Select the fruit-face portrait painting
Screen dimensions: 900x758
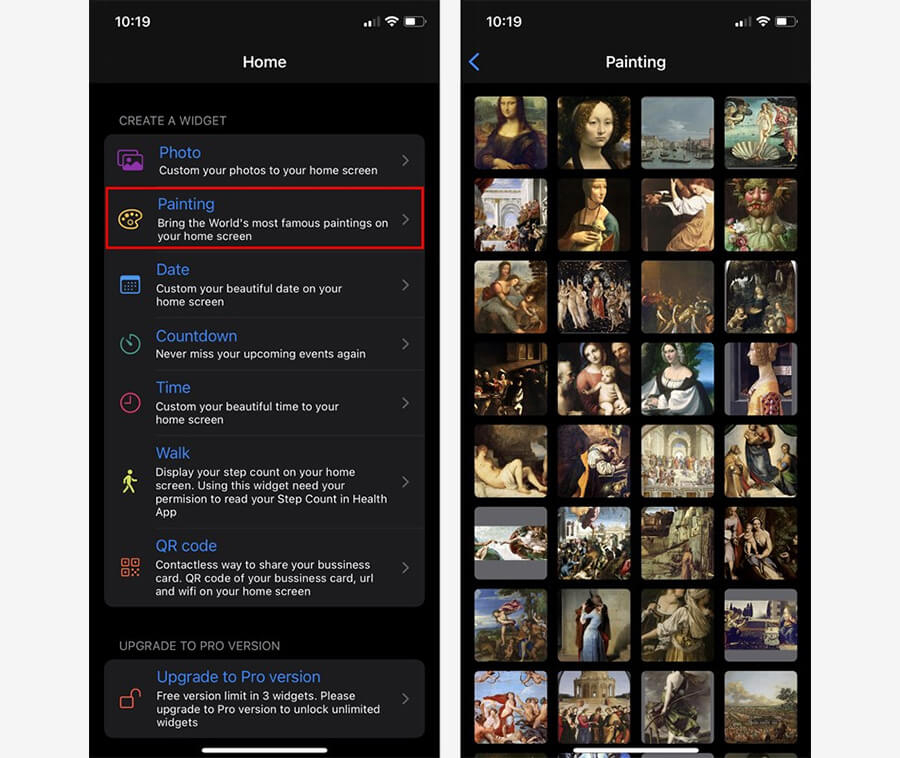click(760, 214)
